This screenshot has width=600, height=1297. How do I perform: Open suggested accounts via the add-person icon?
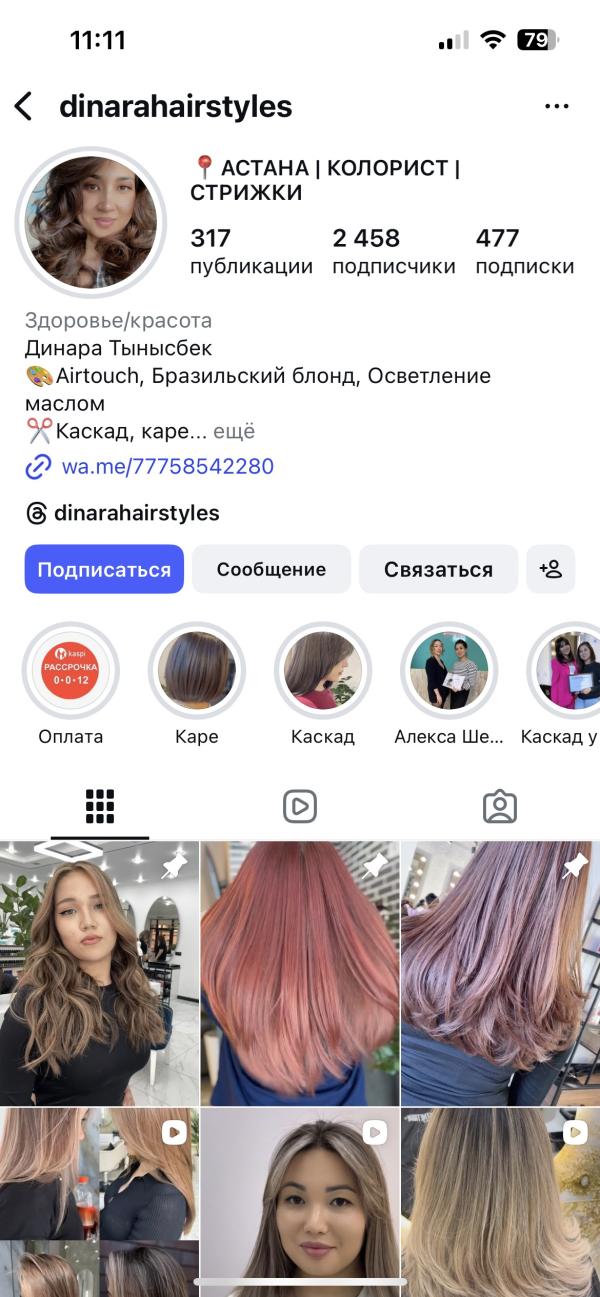coord(551,569)
